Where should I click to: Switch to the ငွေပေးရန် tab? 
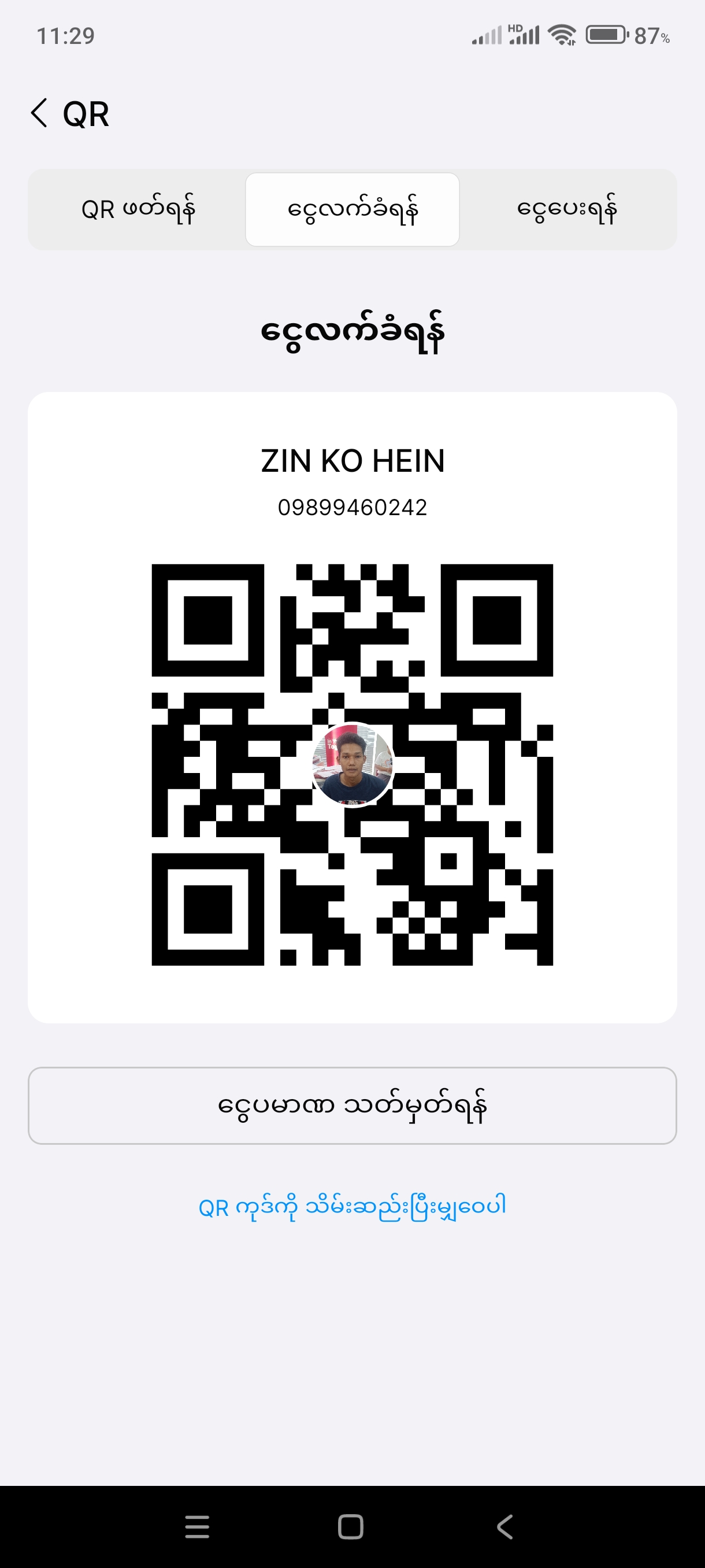tap(567, 209)
